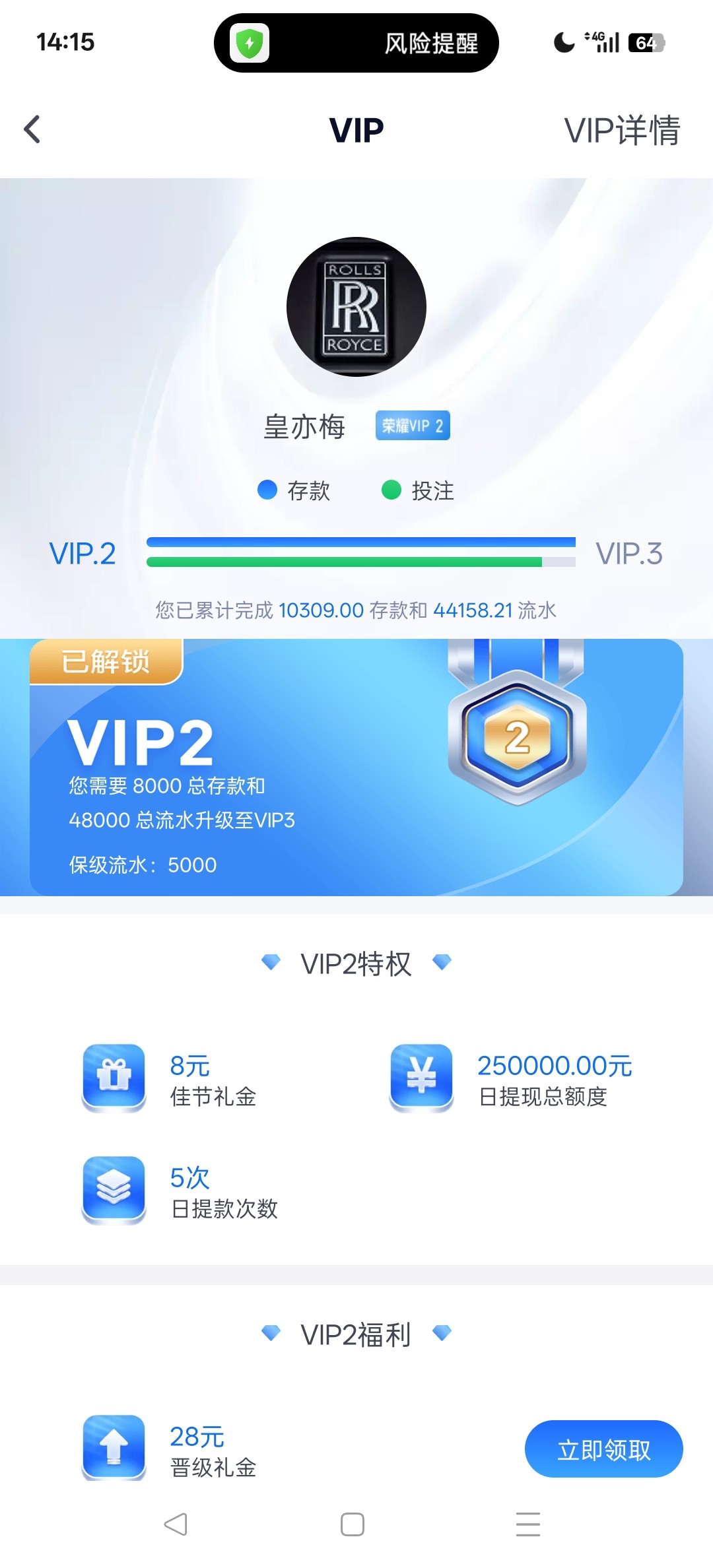Open the 风险提醒 risk alert pill
The height and width of the screenshot is (1568, 713).
pyautogui.click(x=356, y=44)
